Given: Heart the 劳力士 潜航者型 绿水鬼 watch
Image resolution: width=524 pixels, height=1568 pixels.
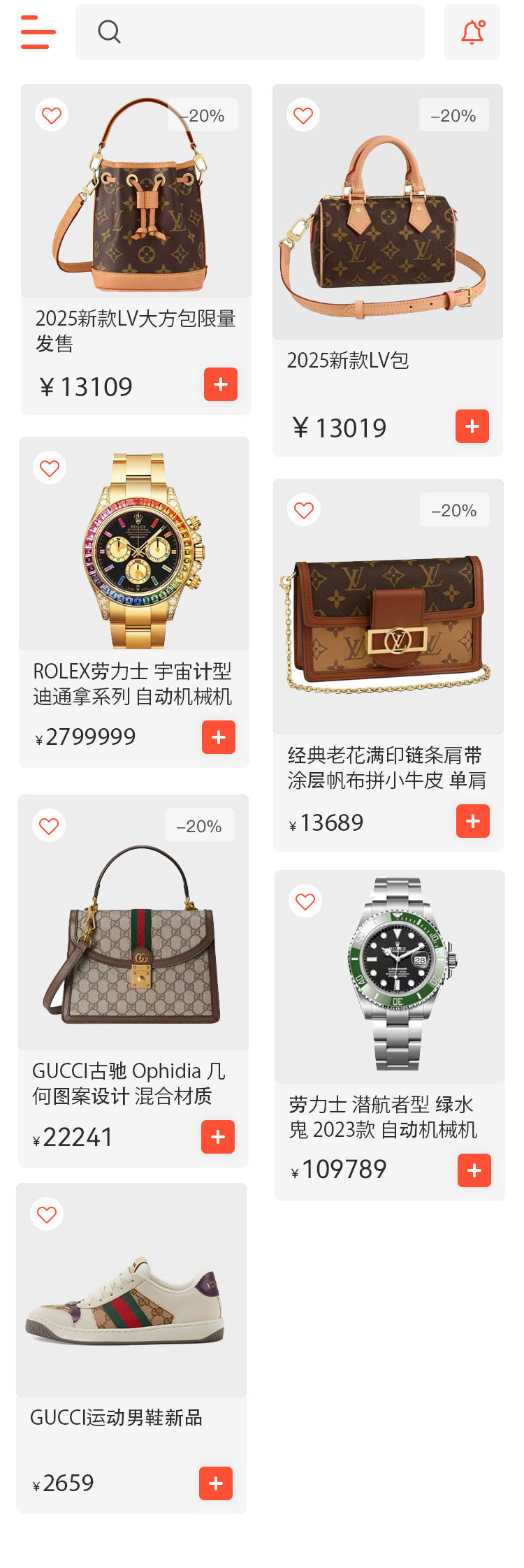Looking at the screenshot, I should point(305,901).
